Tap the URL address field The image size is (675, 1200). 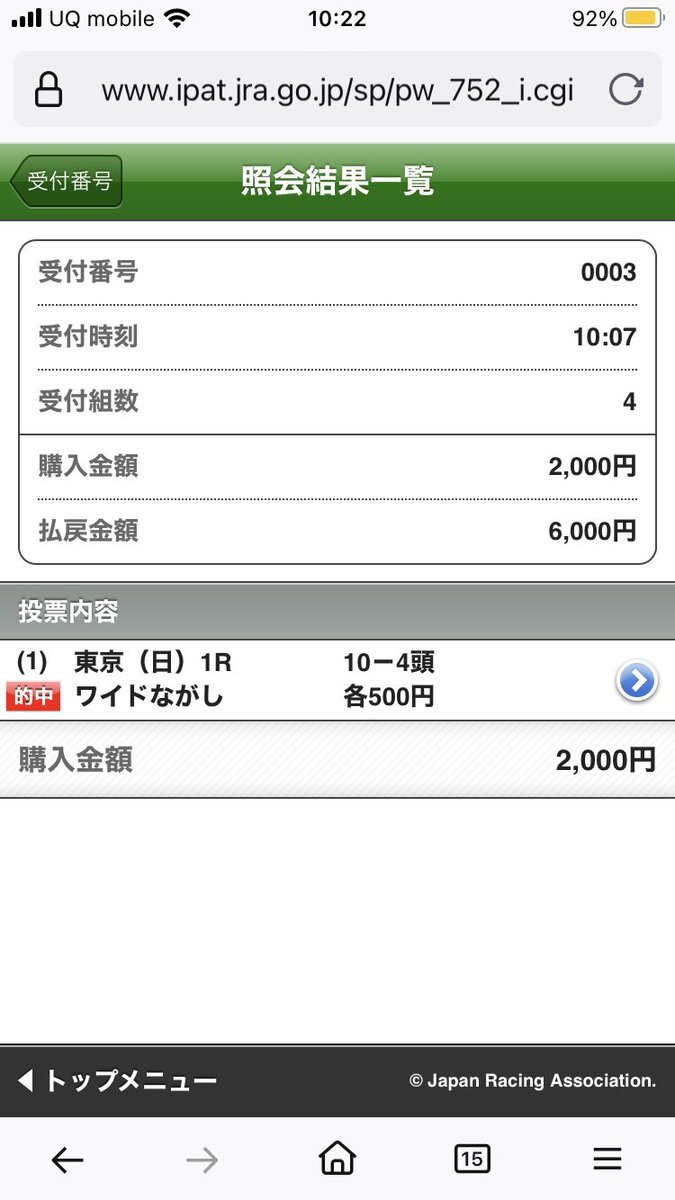(337, 90)
